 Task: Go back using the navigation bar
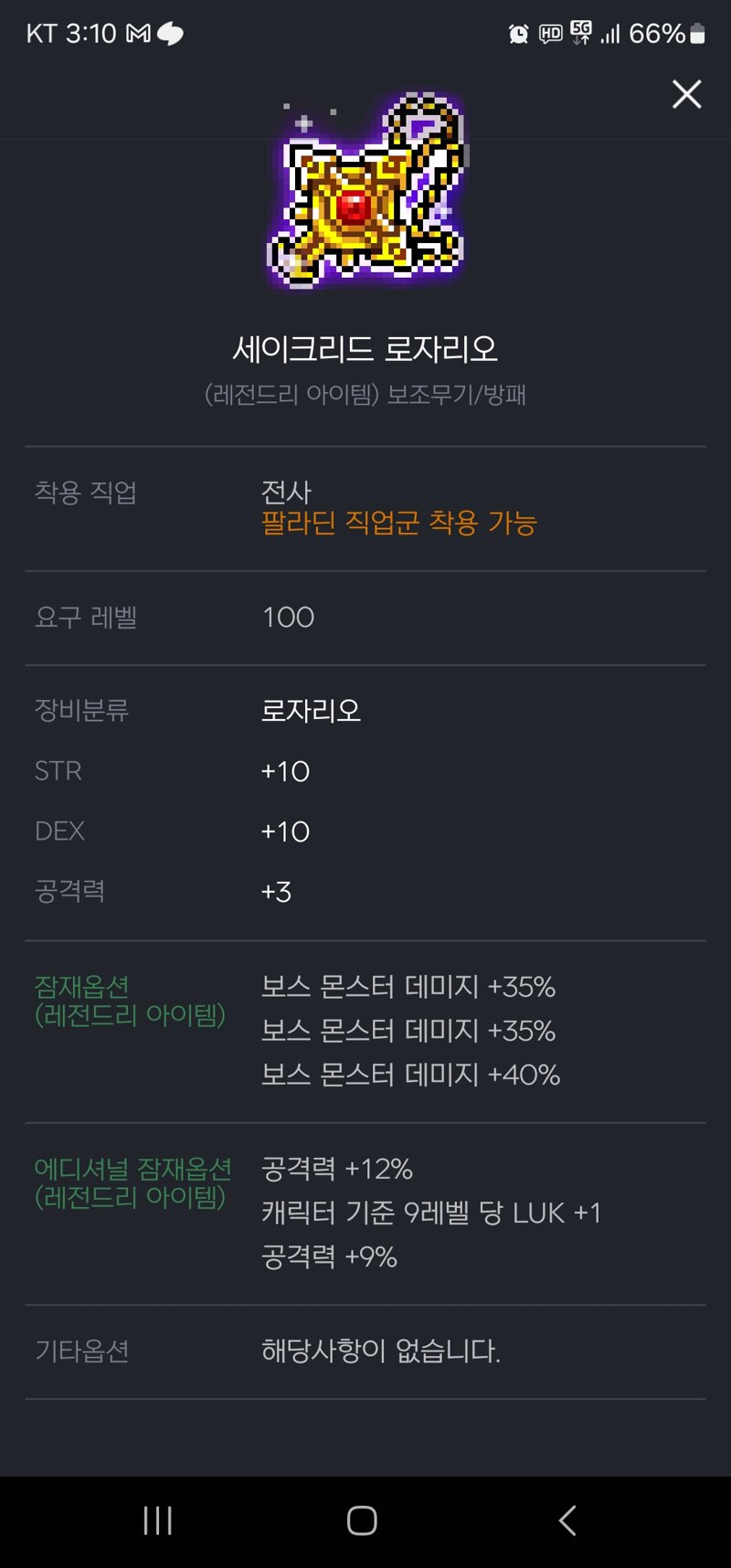click(x=567, y=1520)
